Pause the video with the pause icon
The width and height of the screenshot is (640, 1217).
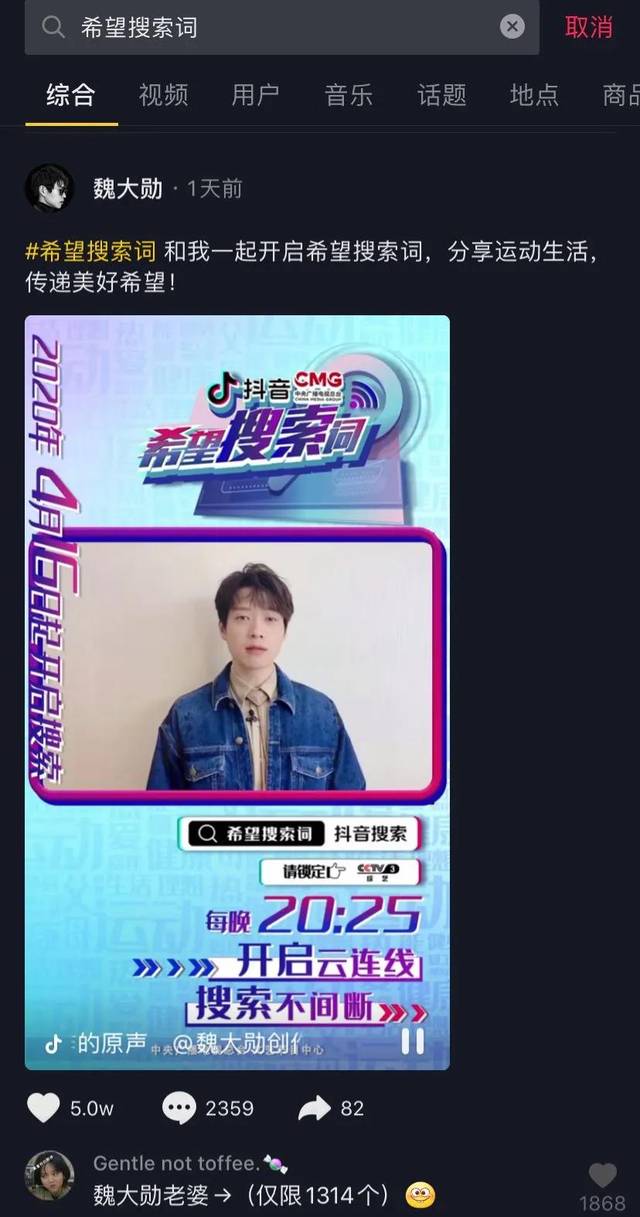tap(413, 1042)
